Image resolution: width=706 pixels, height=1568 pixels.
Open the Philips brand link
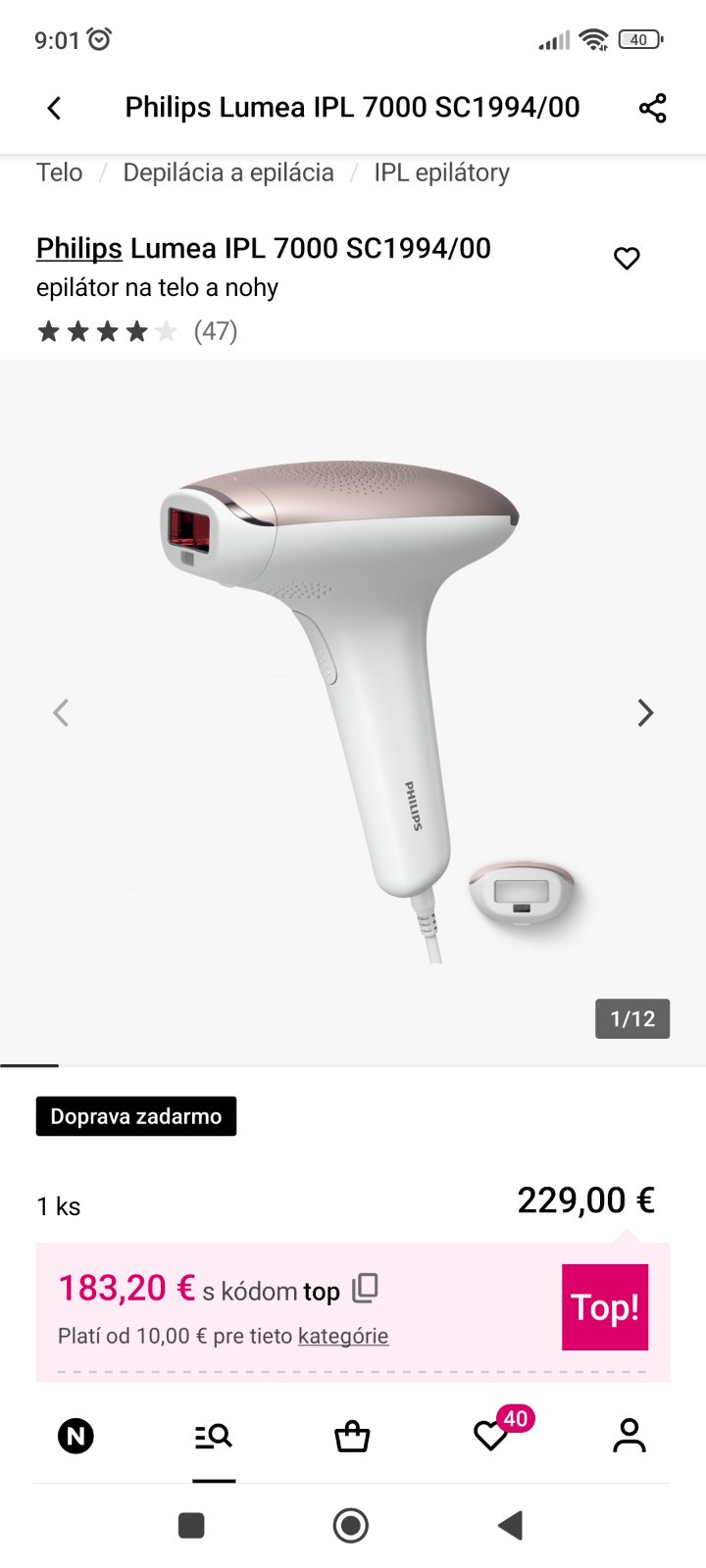tap(79, 248)
